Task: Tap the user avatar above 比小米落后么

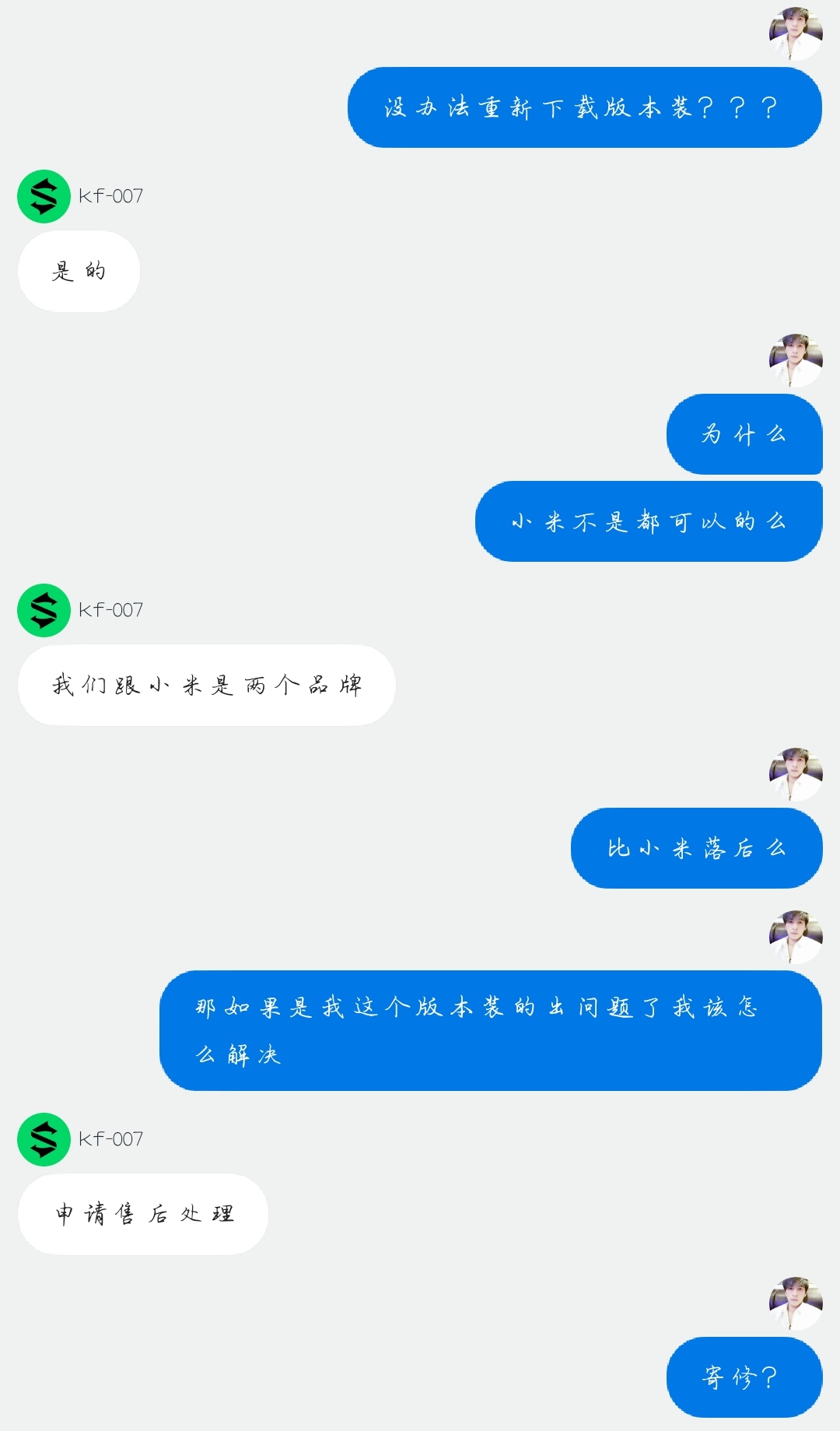Action: coord(796,775)
